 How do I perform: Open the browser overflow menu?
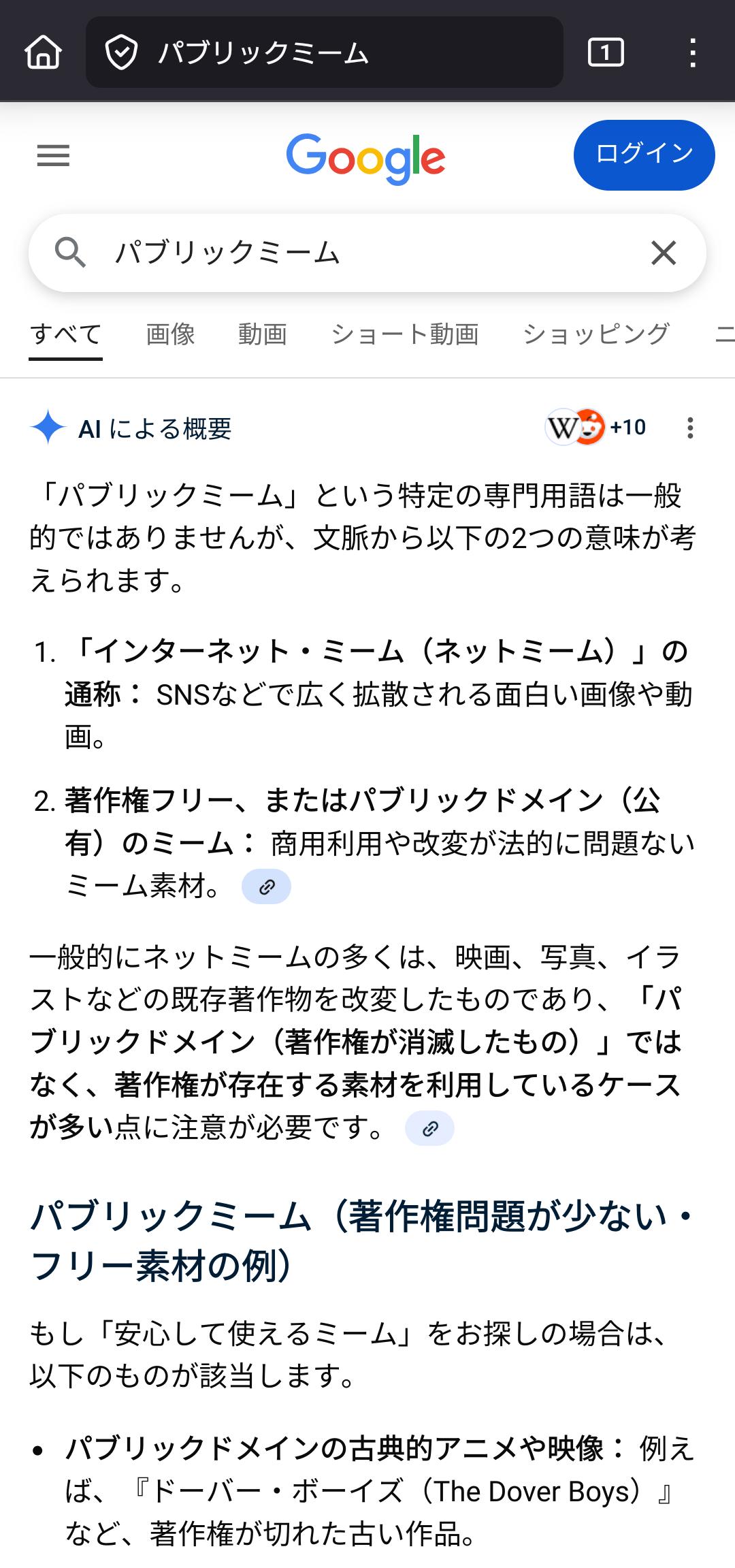tap(692, 52)
